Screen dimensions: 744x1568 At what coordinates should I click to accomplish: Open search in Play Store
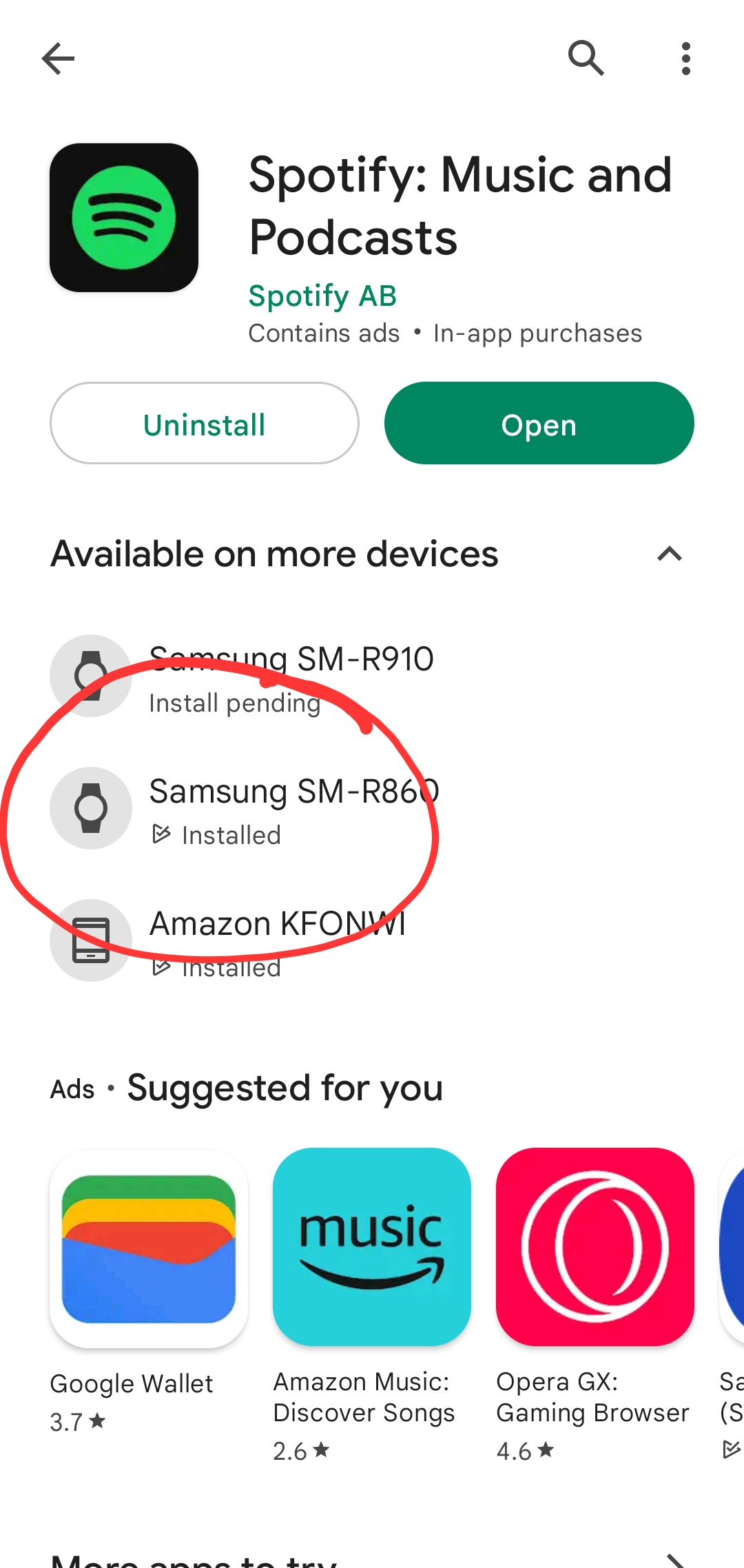coord(586,58)
